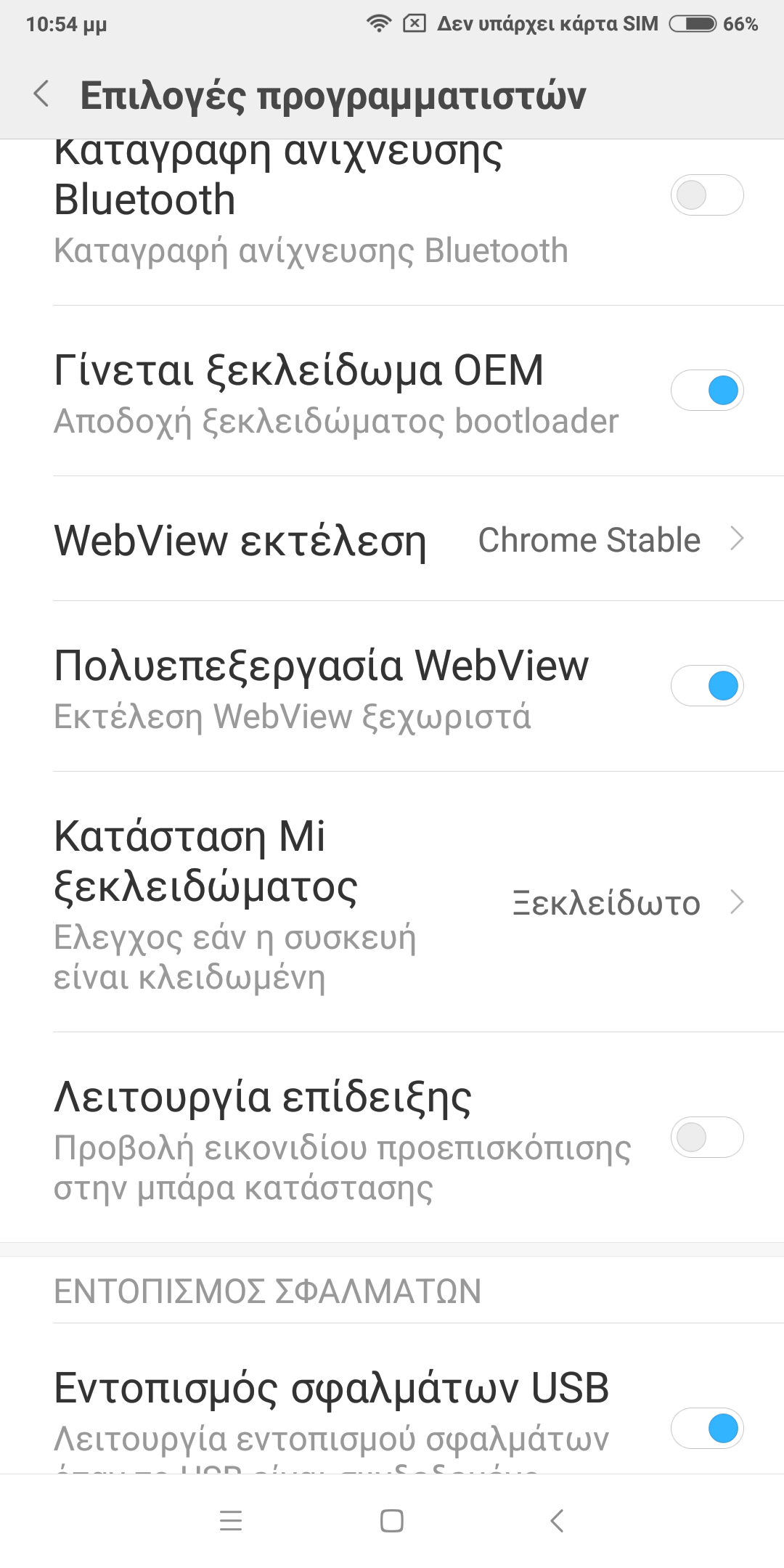Image resolution: width=784 pixels, height=1568 pixels.
Task: Turn off Πολυεπεξεργασία WebView switch
Action: (x=706, y=686)
